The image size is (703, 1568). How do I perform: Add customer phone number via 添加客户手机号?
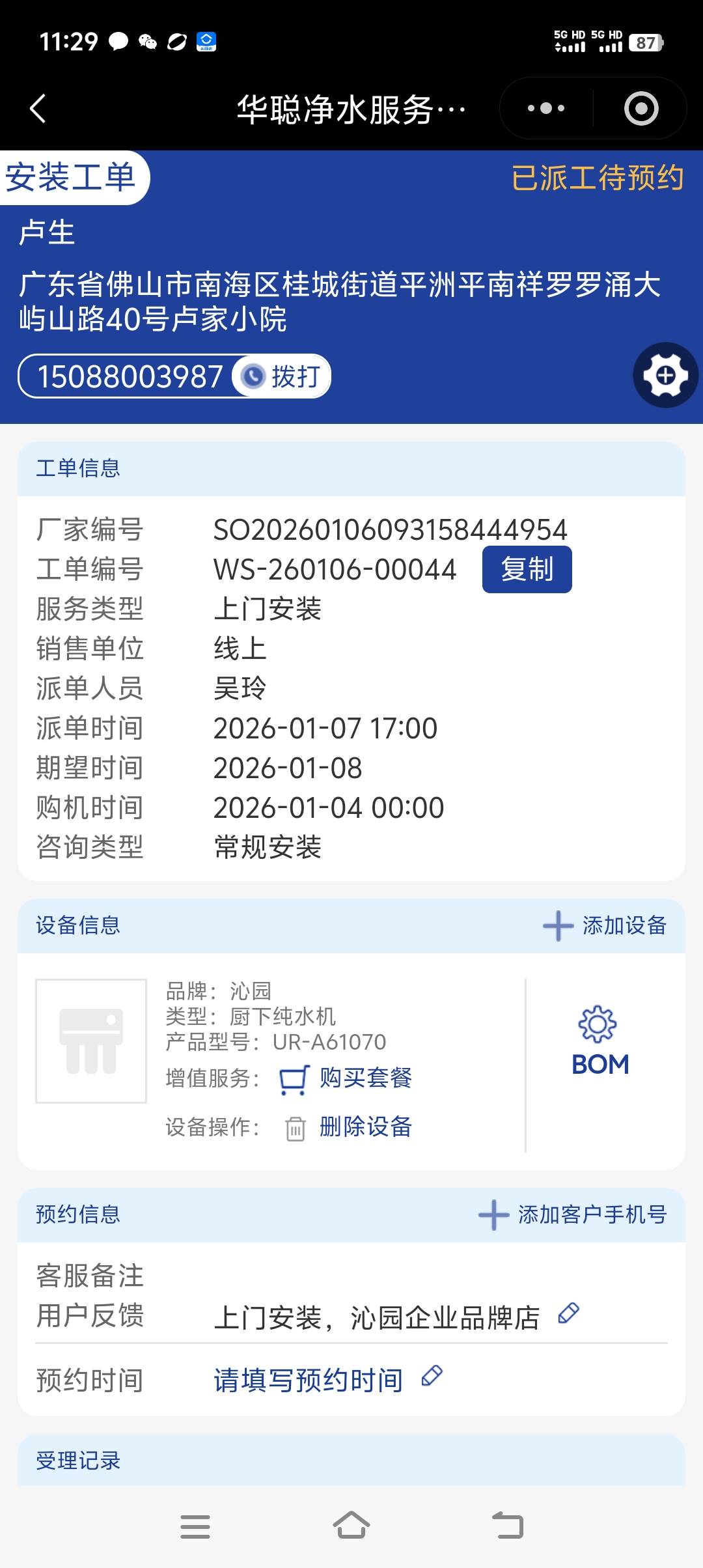(573, 1214)
